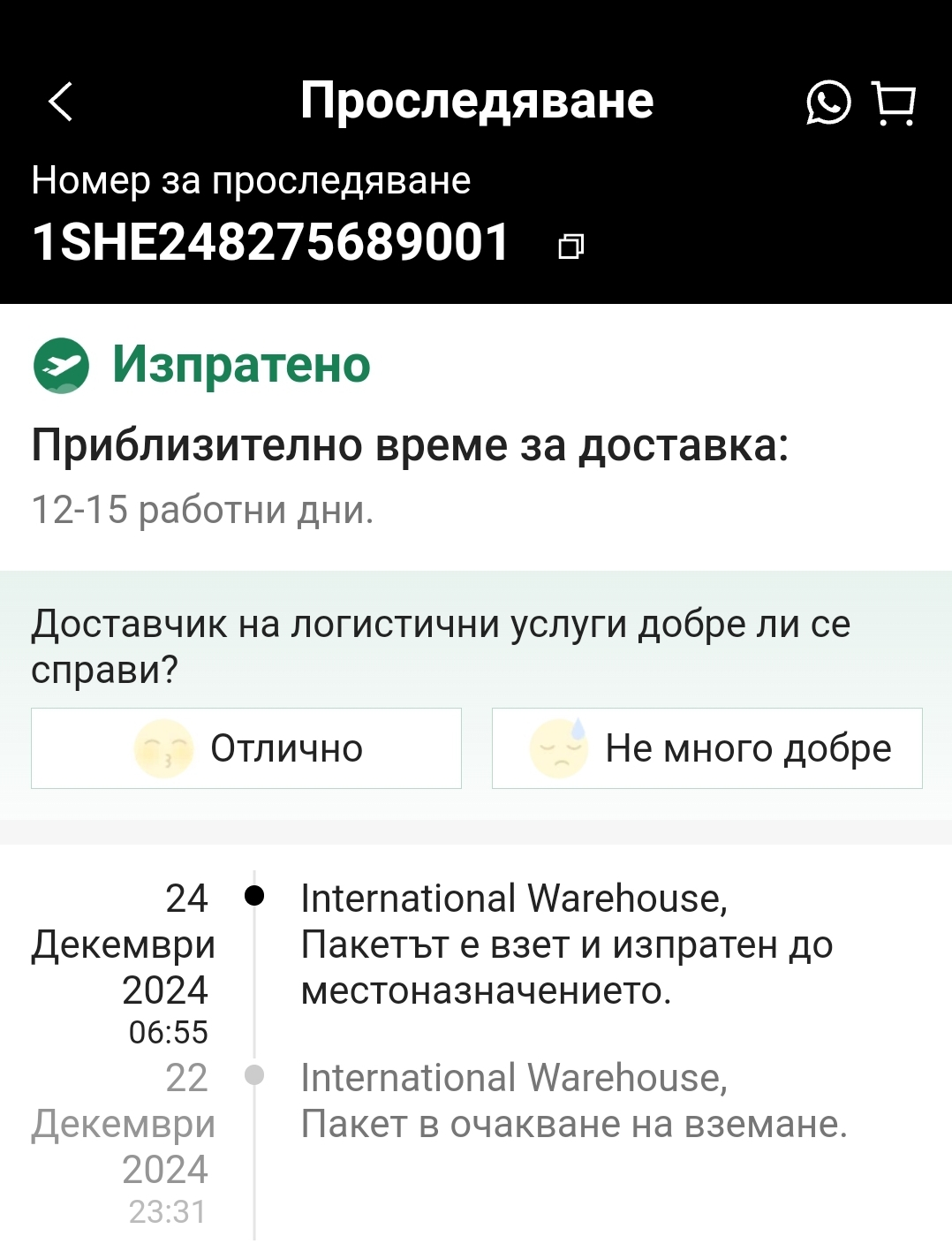This screenshot has height=1244, width=952.
Task: Rate the logistics provider as Отлично
Action: (246, 748)
